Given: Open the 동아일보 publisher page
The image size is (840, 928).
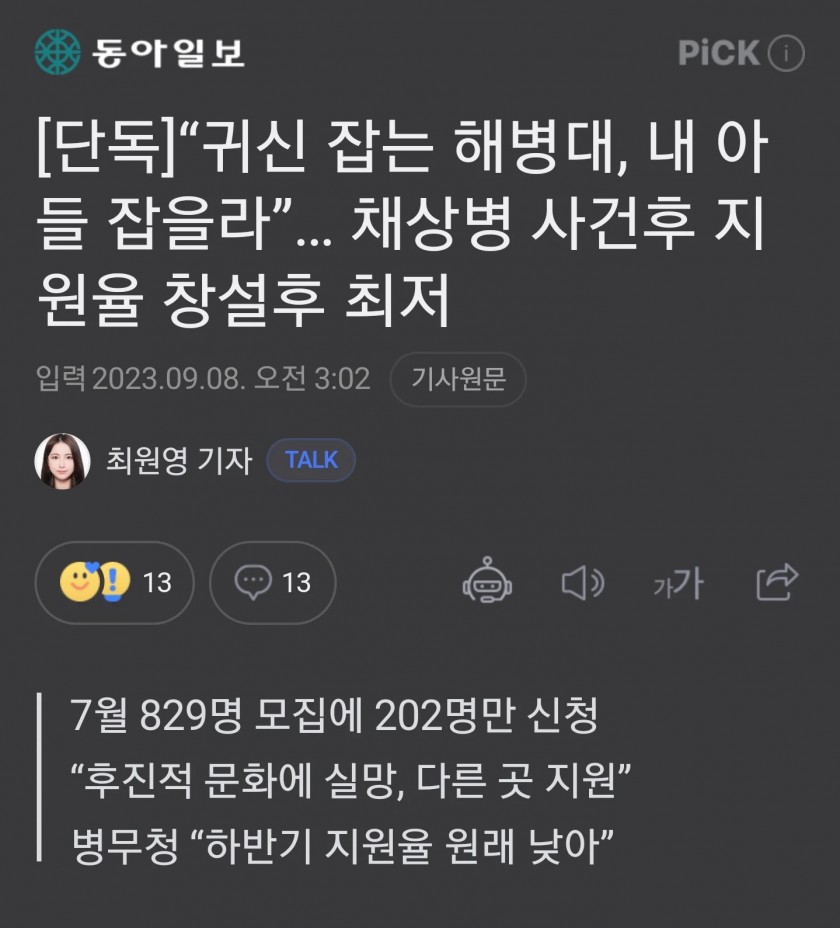Looking at the screenshot, I should (139, 52).
